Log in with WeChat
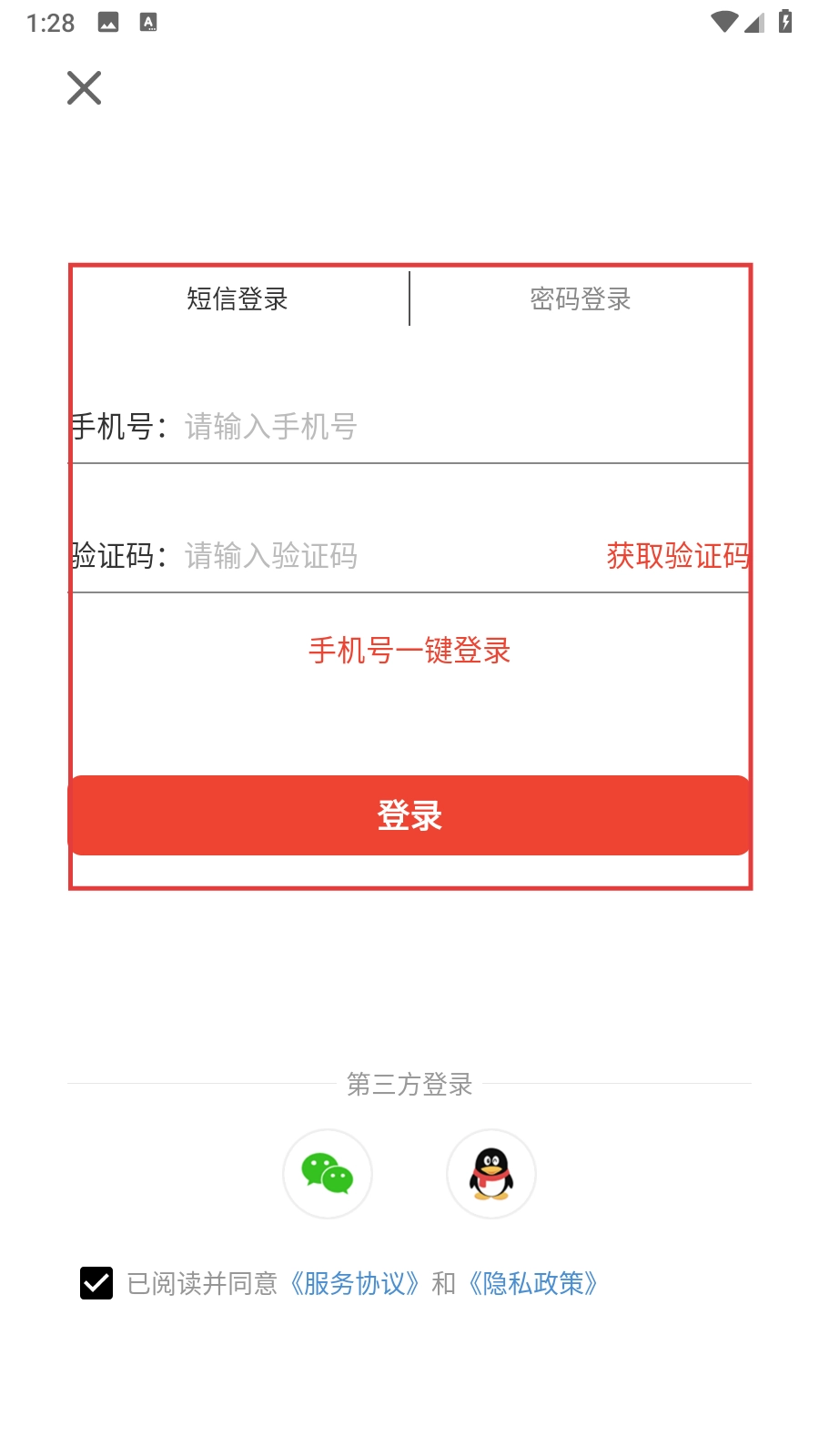The height and width of the screenshot is (1456, 819). pos(328,1174)
